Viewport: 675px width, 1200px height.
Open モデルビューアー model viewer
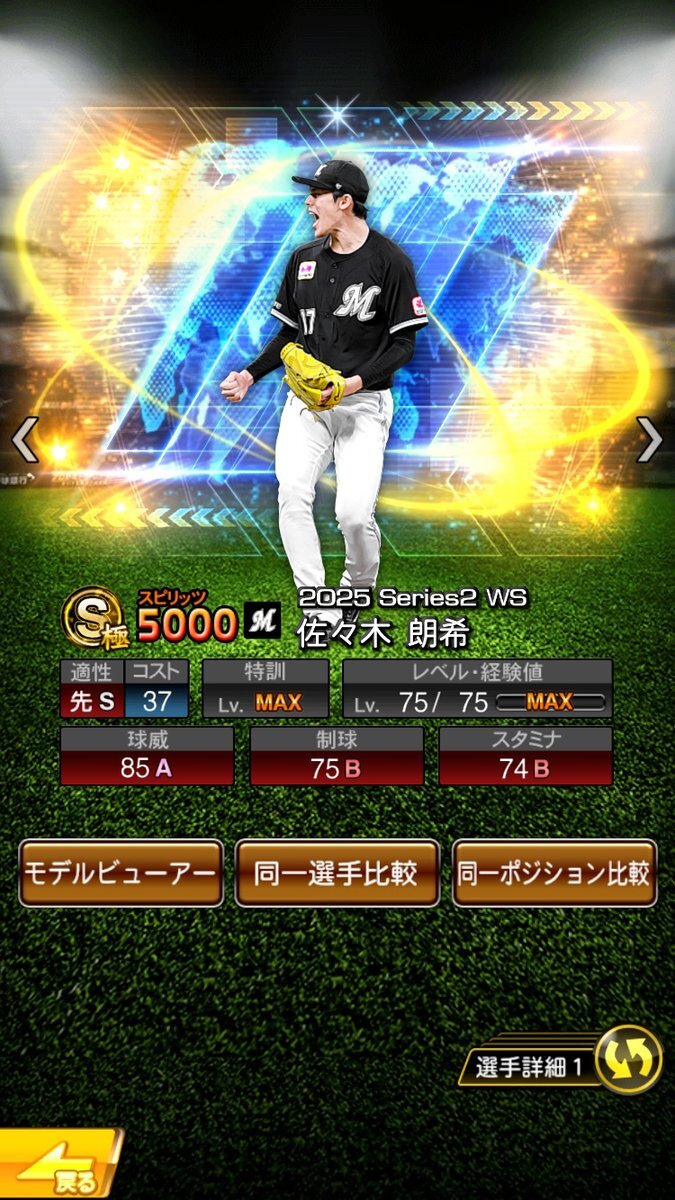(x=120, y=873)
